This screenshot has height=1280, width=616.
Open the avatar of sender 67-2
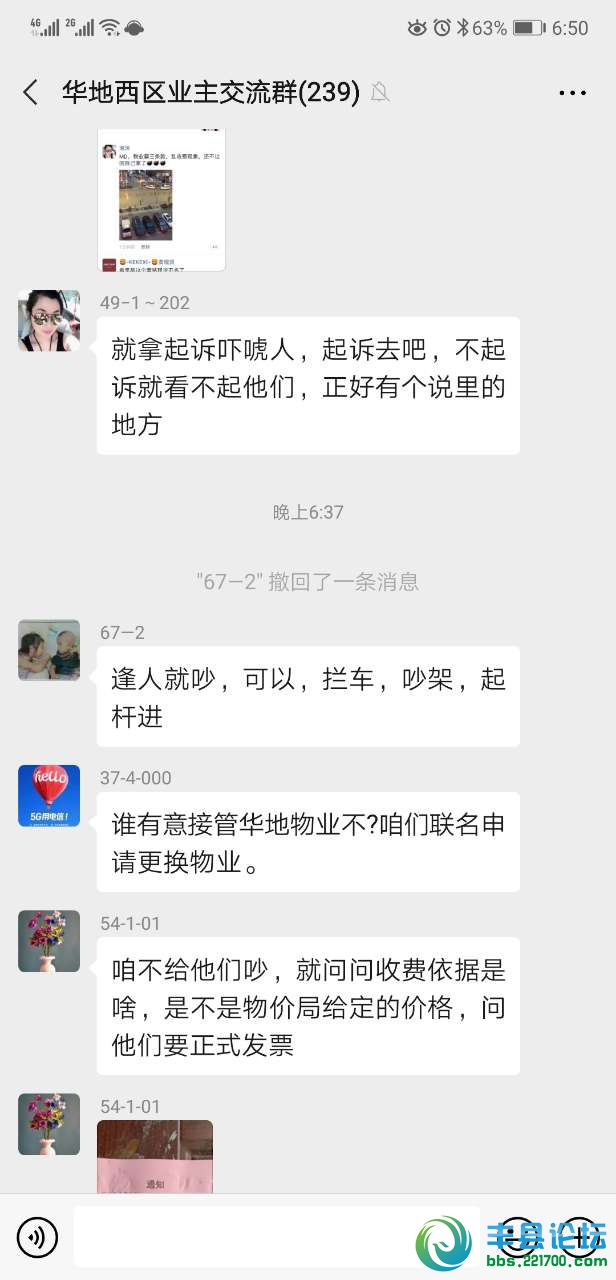coord(49,650)
